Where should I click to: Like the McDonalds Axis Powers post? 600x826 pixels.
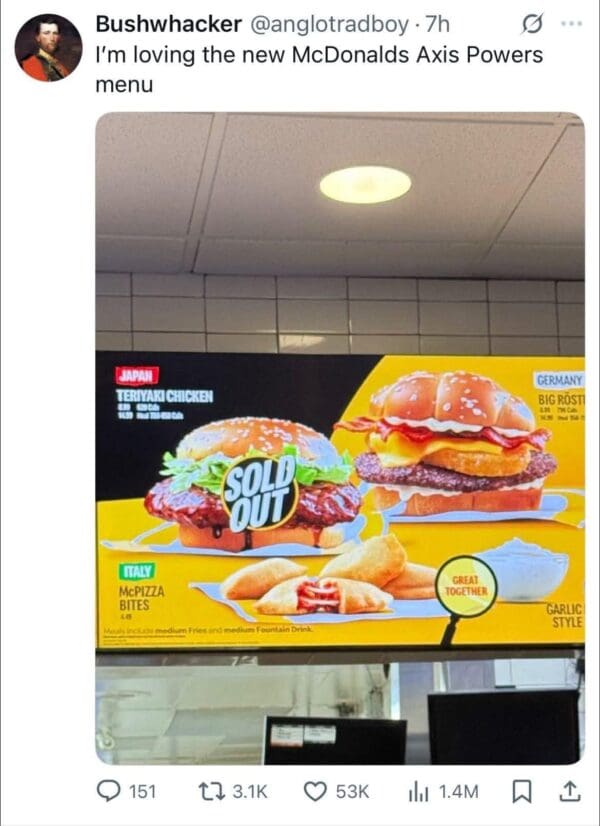pos(317,791)
